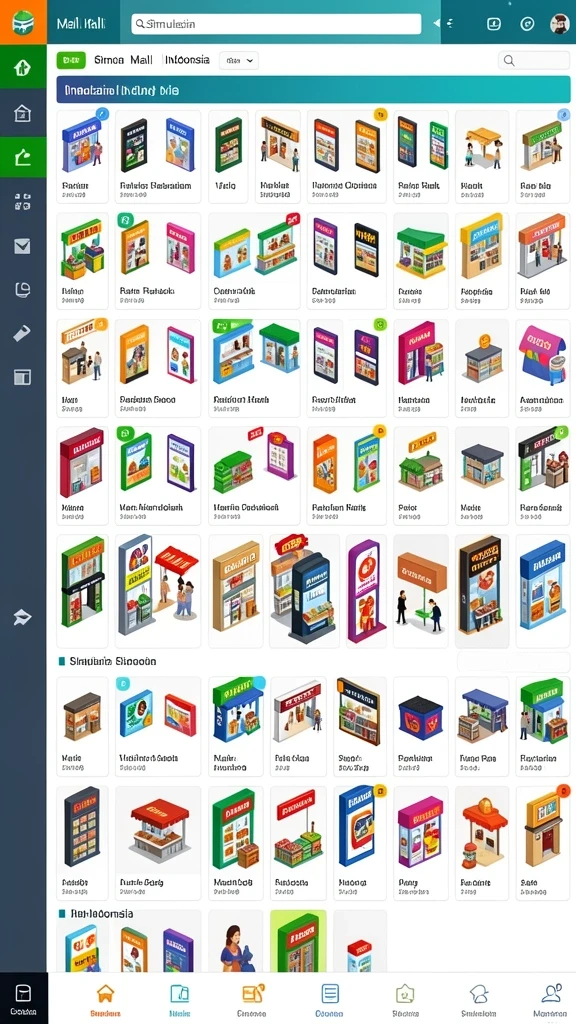This screenshot has width=576, height=1024.
Task: Open the profile avatar in the top bar
Action: [x=560, y=24]
